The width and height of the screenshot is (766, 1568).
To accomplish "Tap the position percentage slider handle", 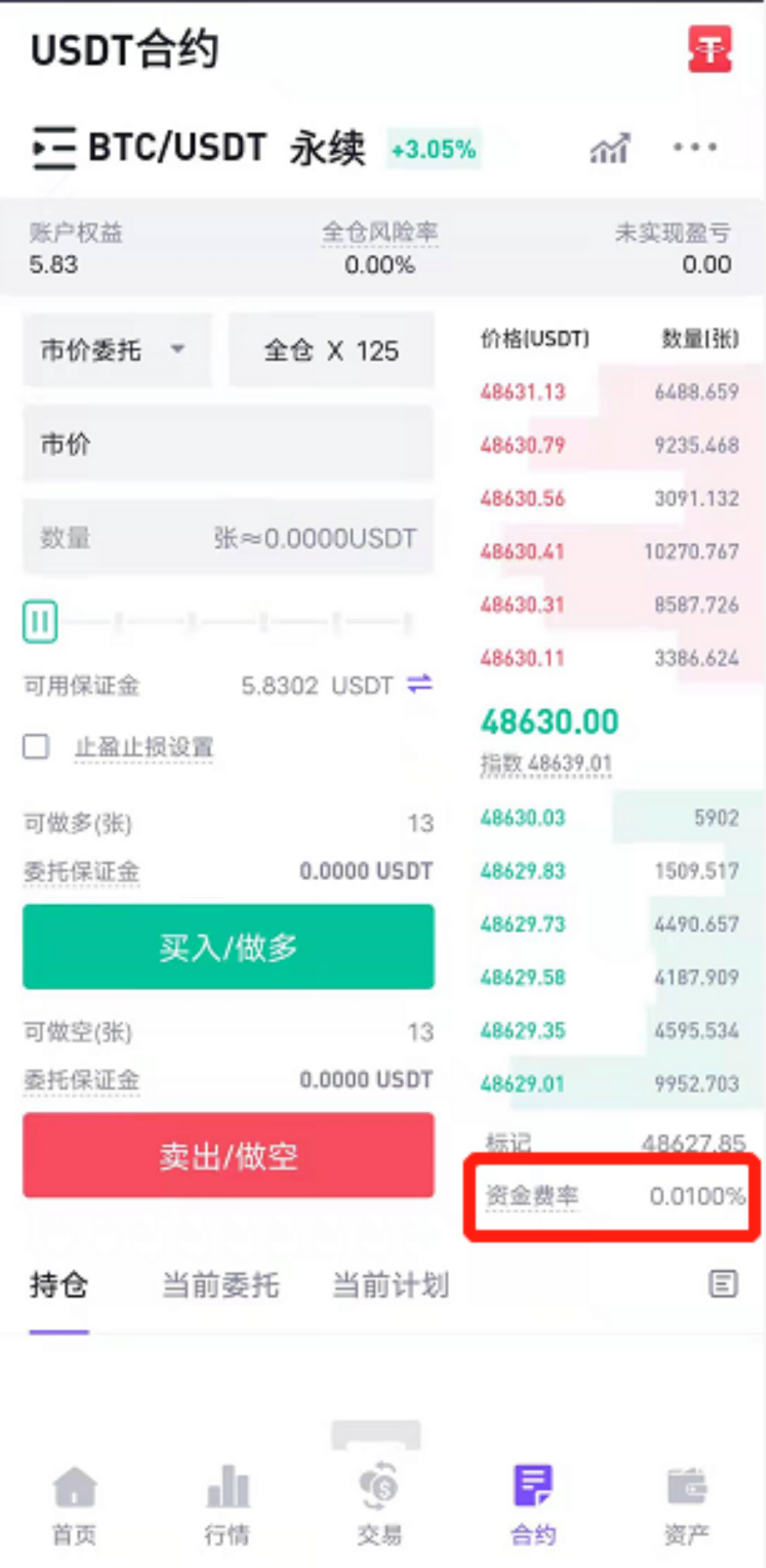I will 40,622.
